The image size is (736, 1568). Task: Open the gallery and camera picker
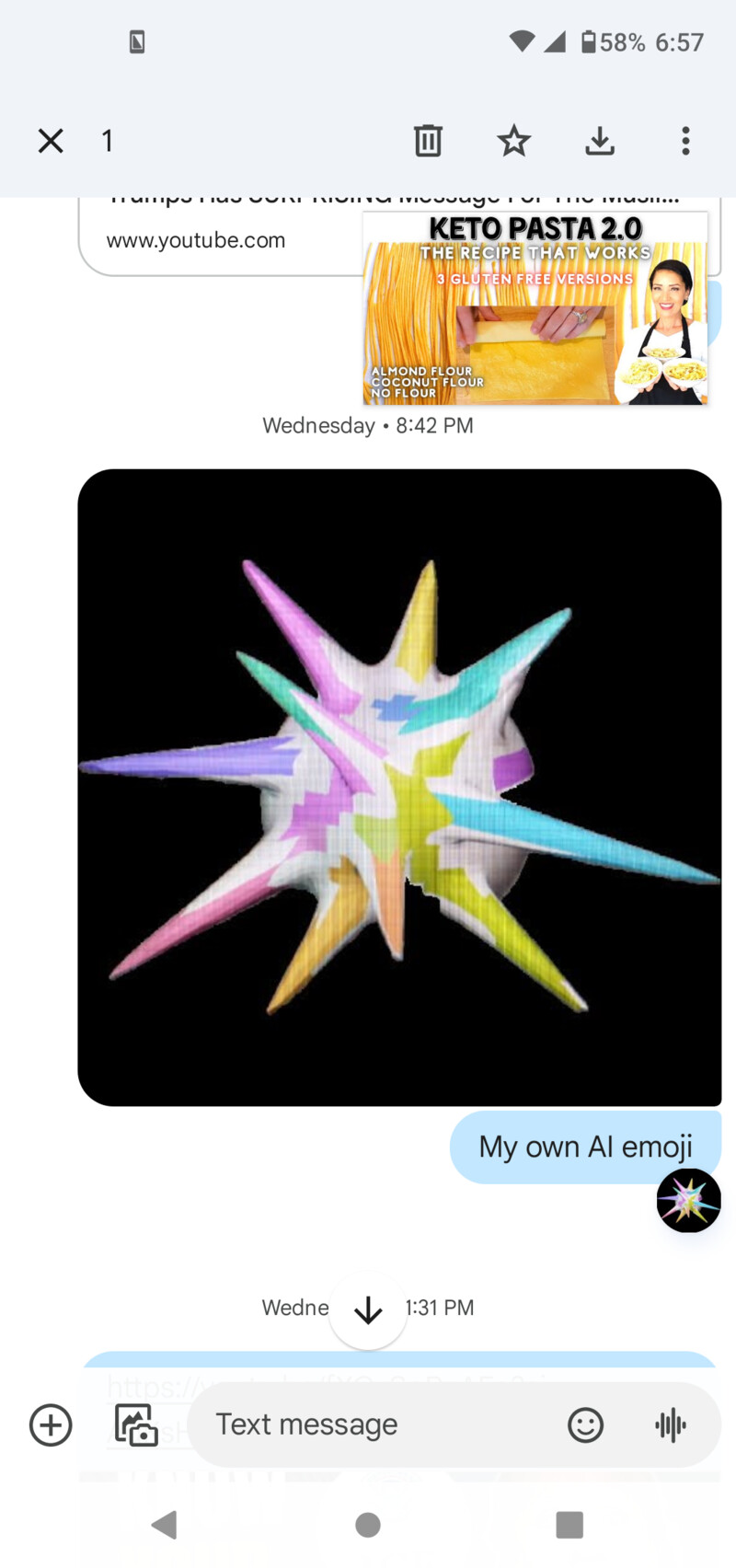click(x=136, y=1425)
